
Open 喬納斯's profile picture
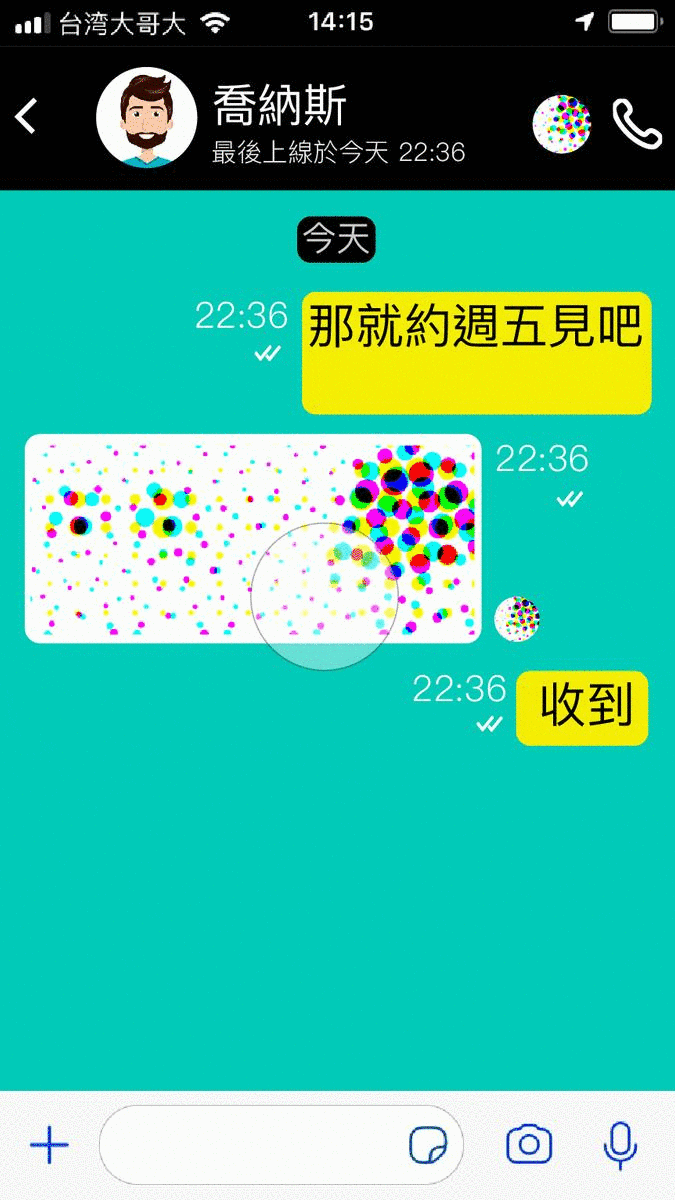(146, 117)
